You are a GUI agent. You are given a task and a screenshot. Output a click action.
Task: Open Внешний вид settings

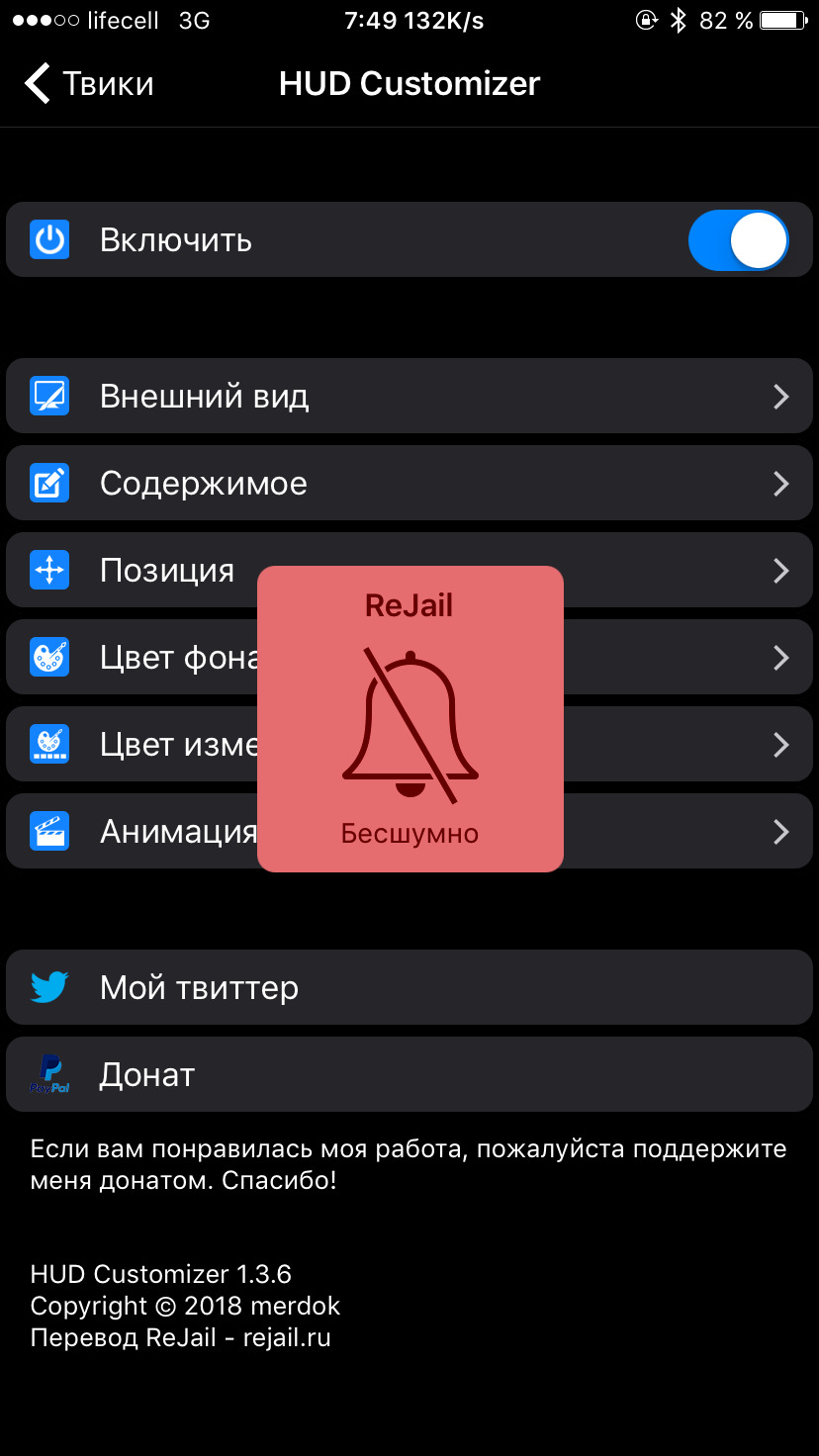click(409, 397)
